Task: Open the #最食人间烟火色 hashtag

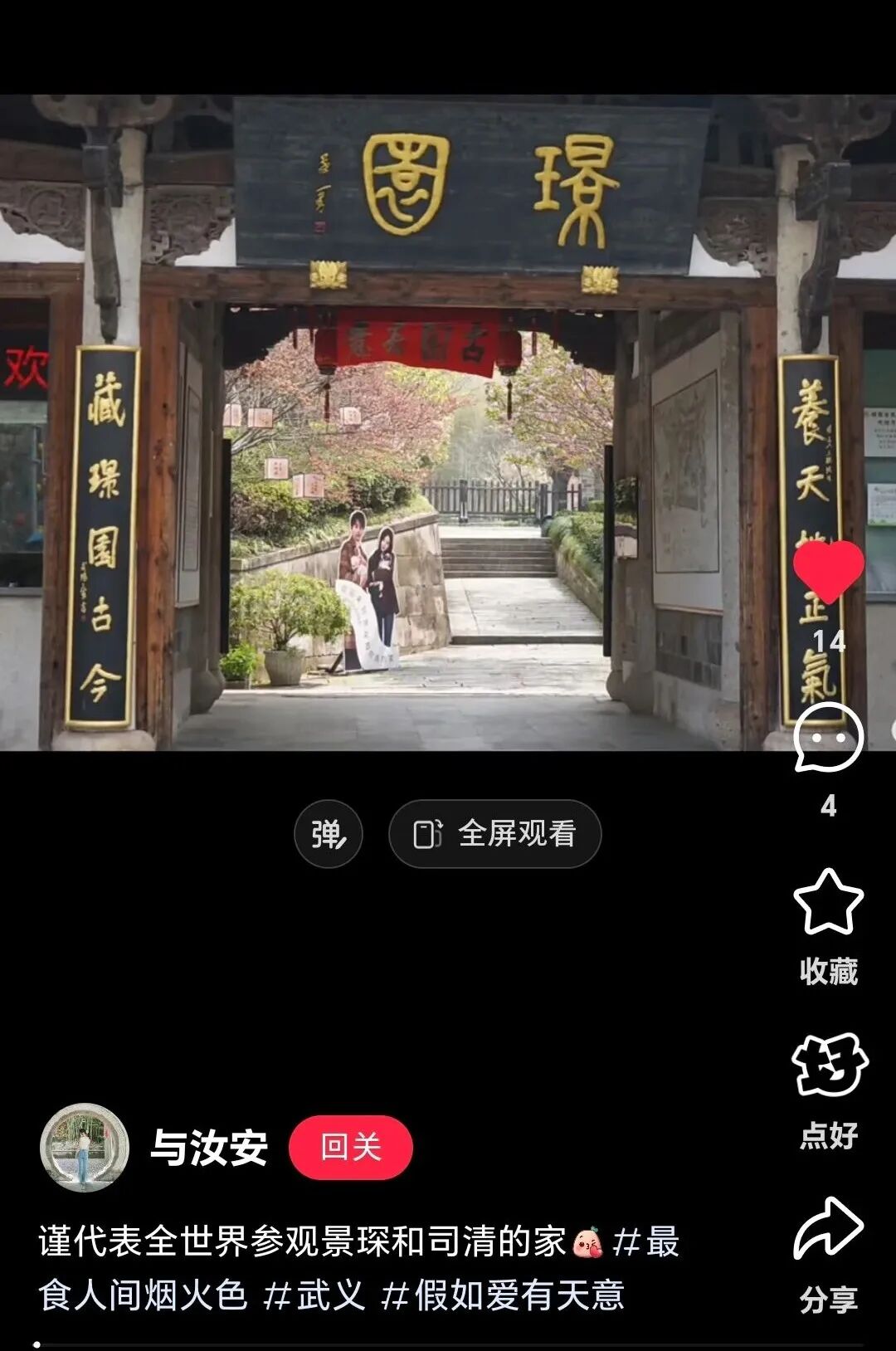Action: pos(646,1242)
